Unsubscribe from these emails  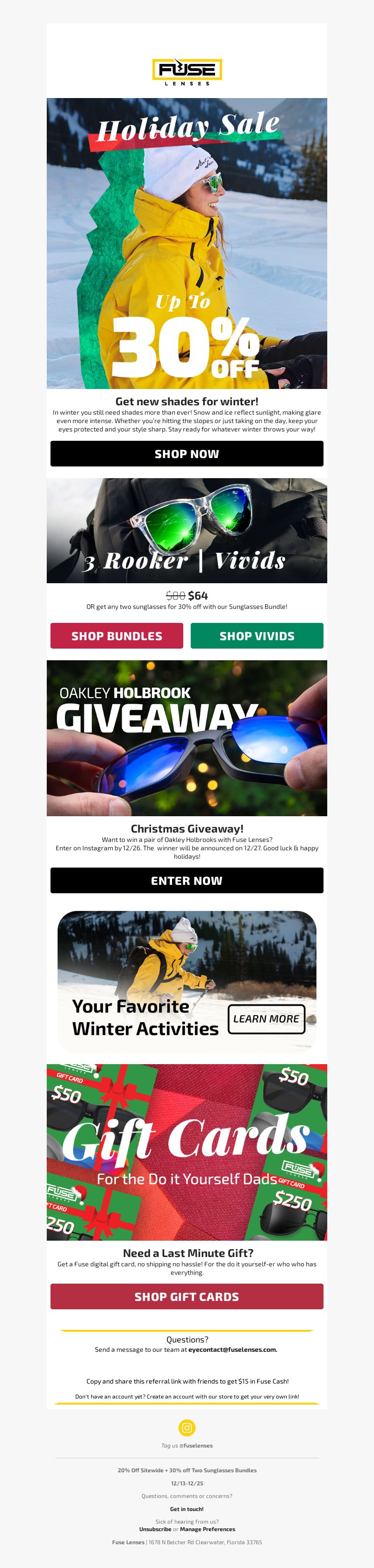click(155, 1529)
